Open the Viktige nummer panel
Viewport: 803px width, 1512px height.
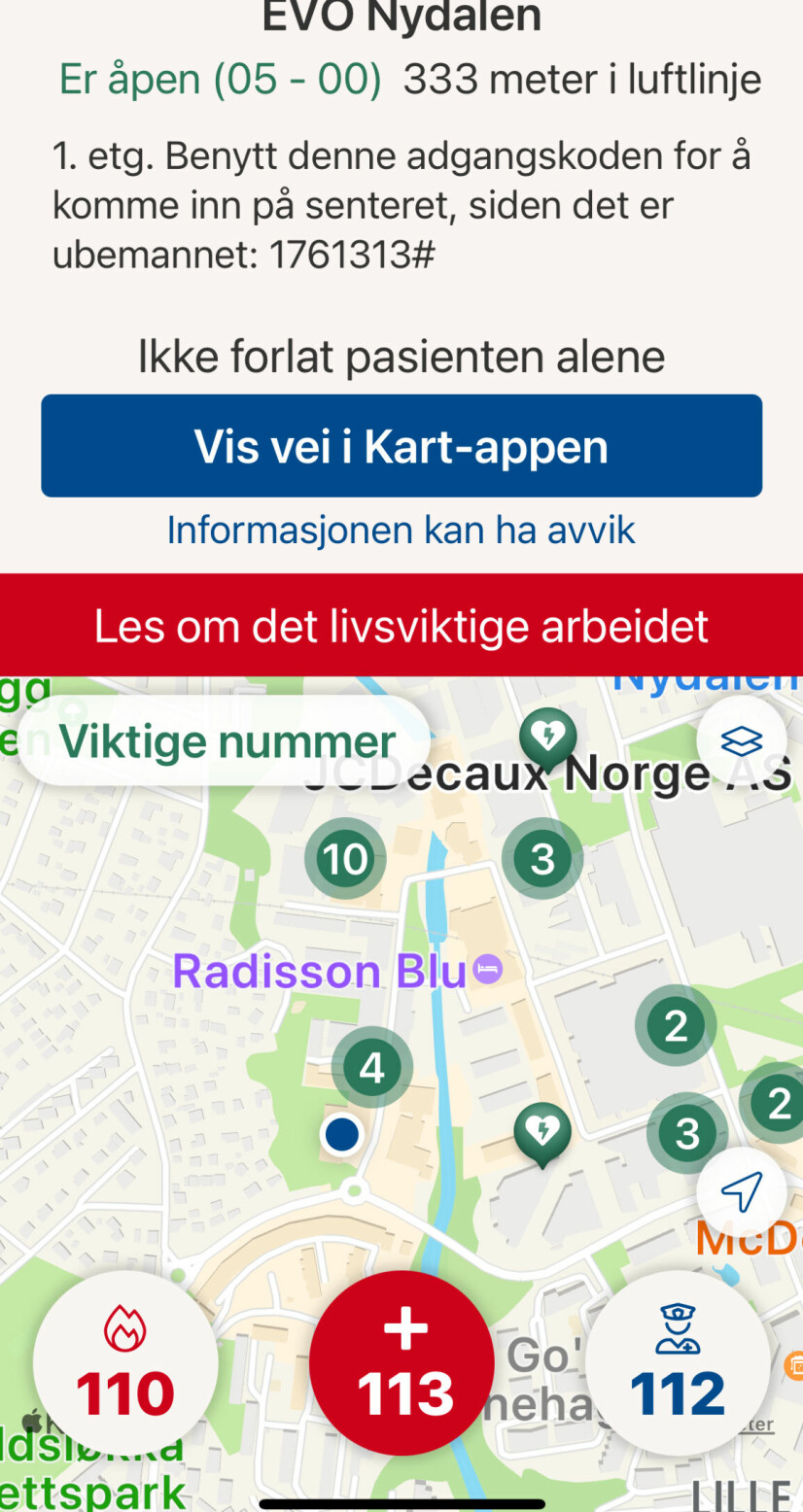[227, 739]
